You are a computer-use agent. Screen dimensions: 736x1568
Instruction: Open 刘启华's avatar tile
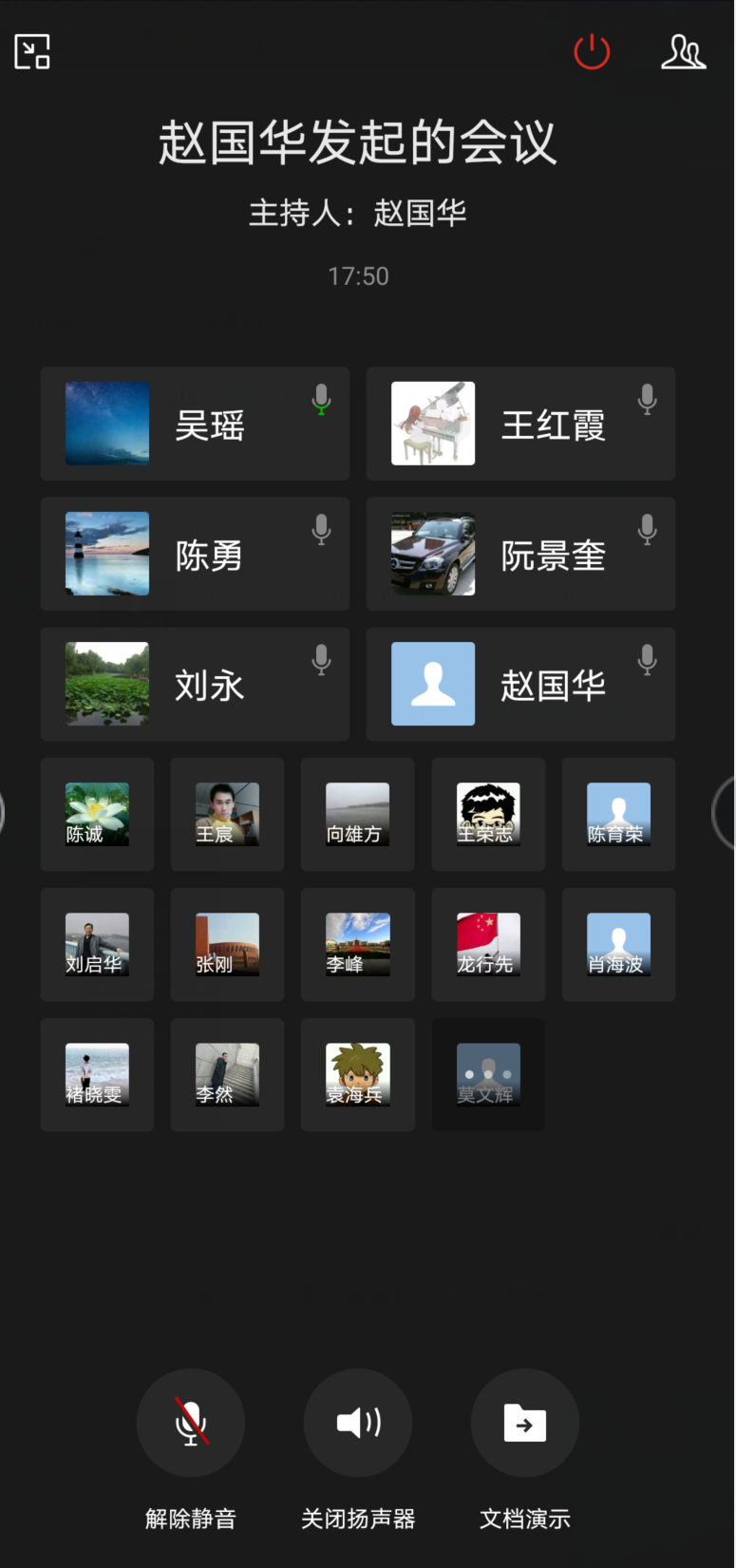pyautogui.click(x=97, y=944)
